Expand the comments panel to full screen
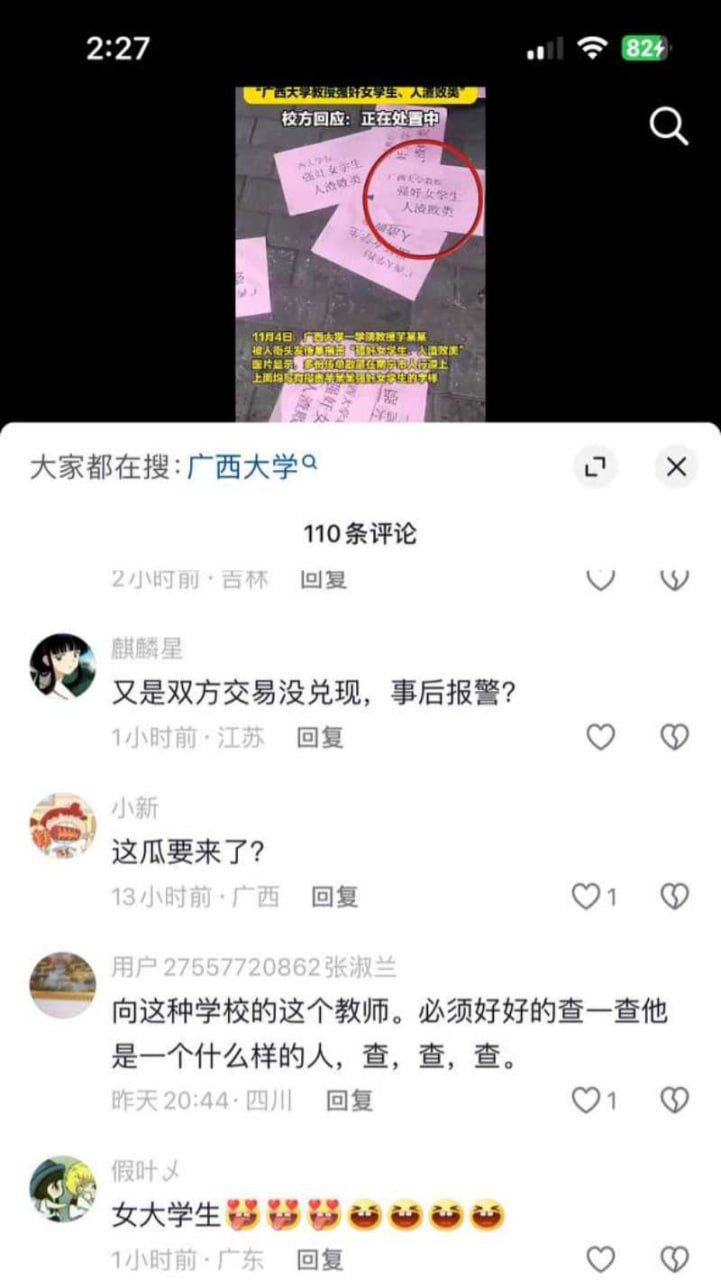Viewport: 721px width, 1280px height. (595, 466)
